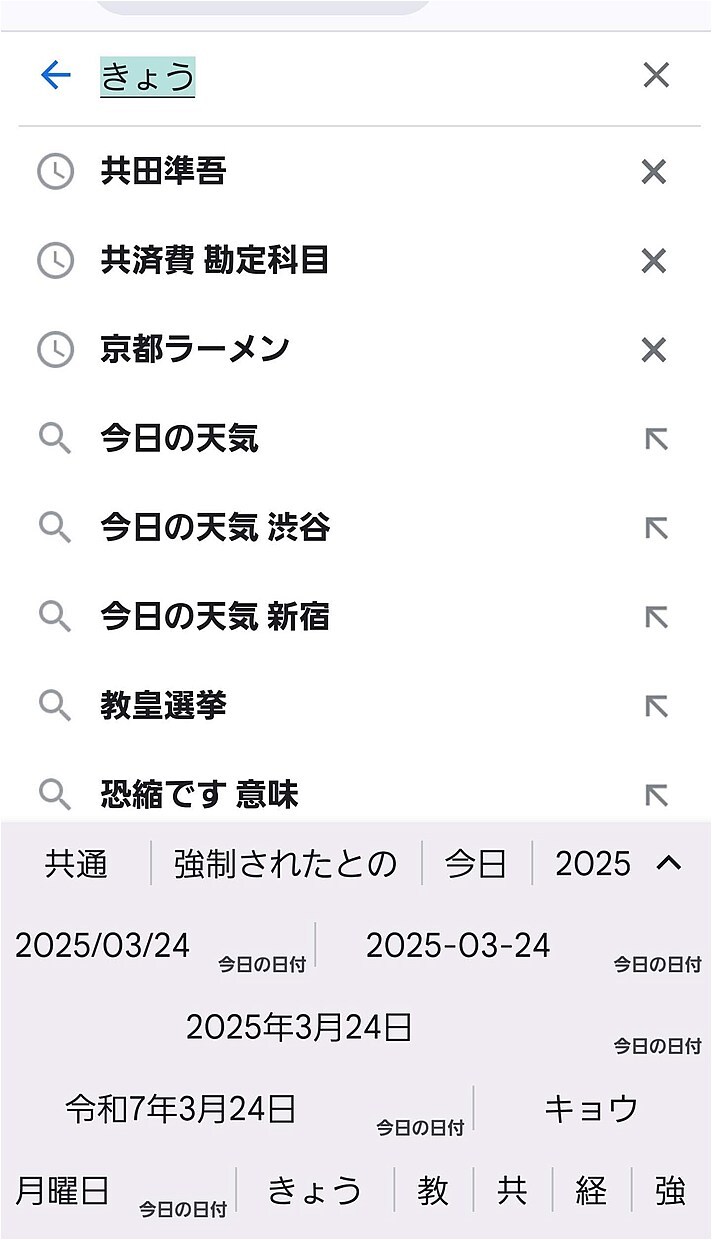Go back using the blue arrow
Viewport: 712px width, 1240px height.
(x=56, y=76)
